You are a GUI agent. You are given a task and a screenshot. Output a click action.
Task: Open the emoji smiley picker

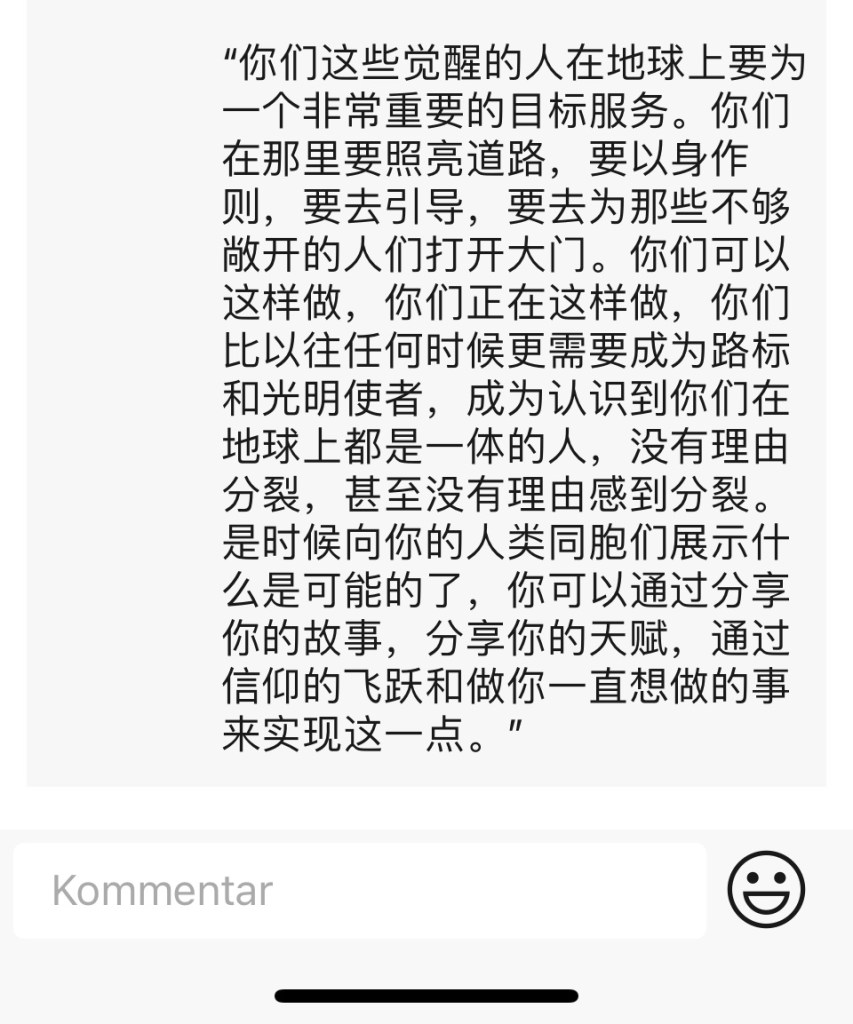tap(766, 889)
